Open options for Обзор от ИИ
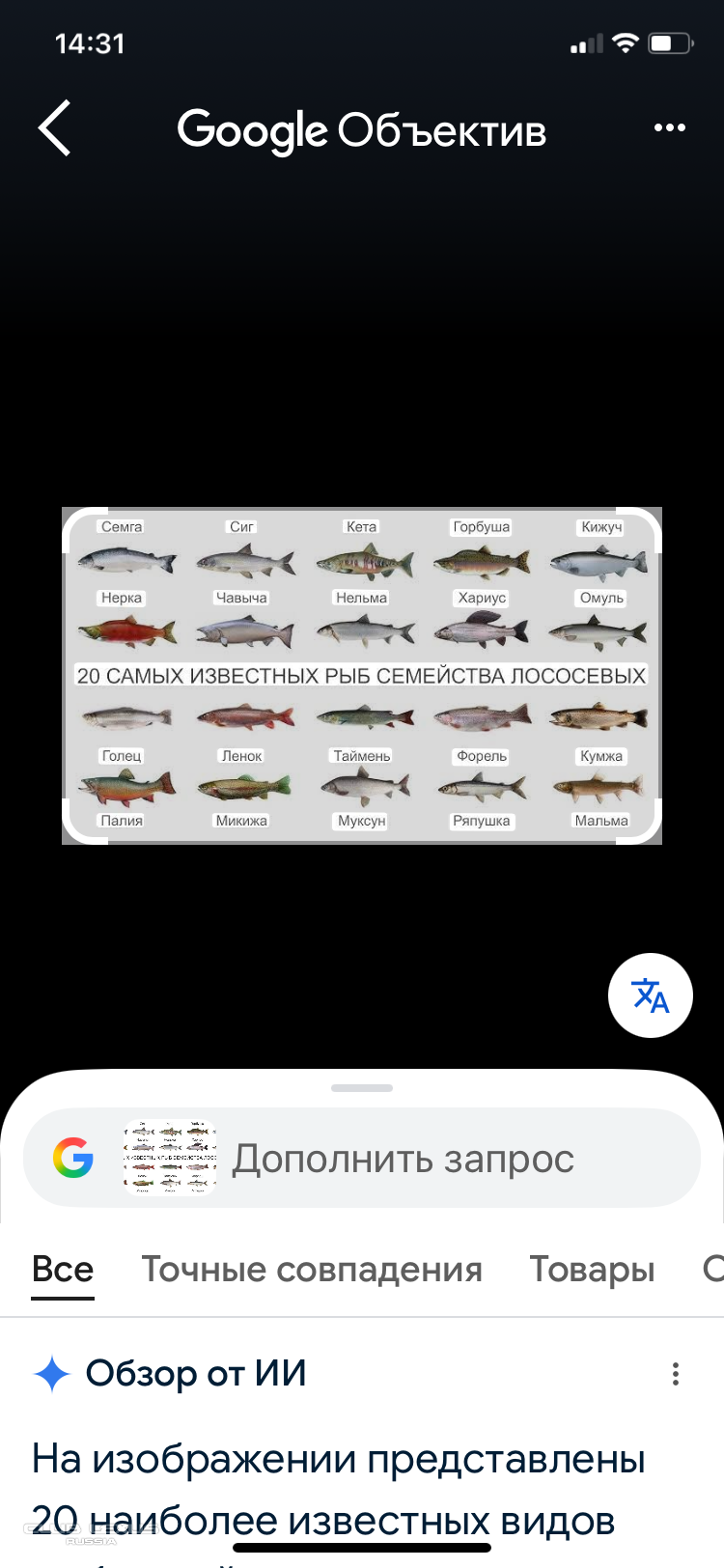This screenshot has height=1568, width=724. pos(676,1374)
